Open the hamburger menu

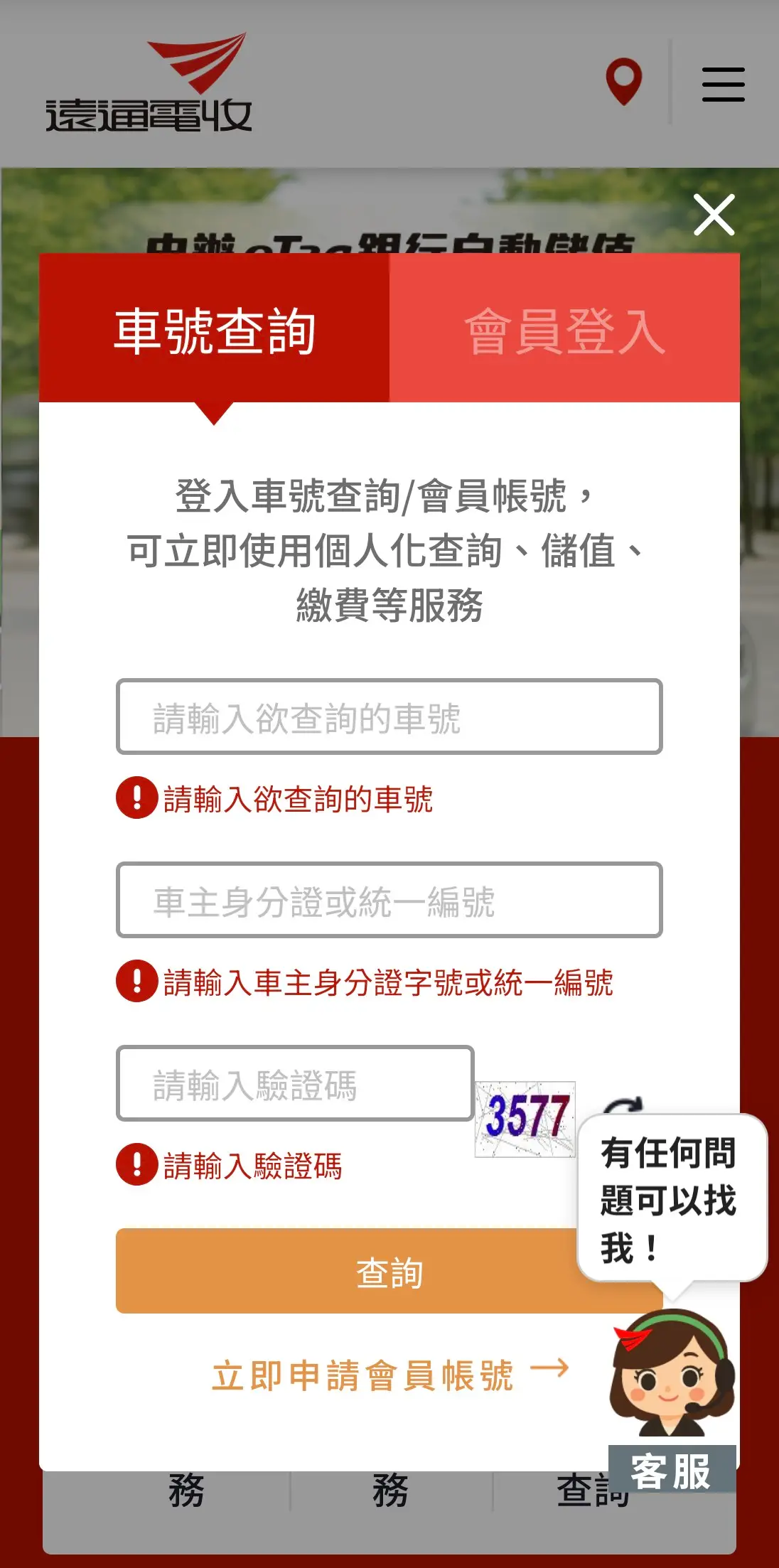(723, 85)
